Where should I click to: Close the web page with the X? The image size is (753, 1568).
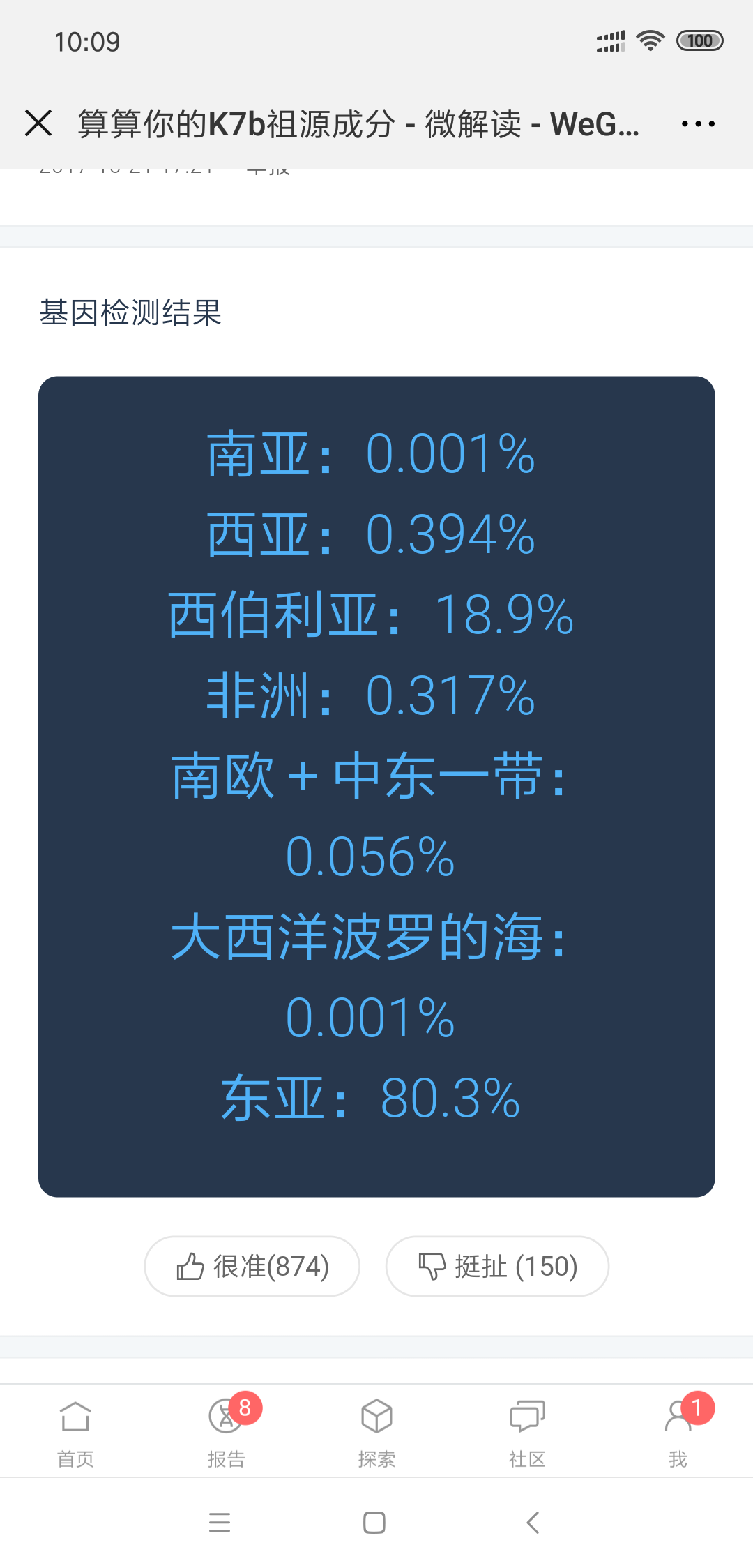(x=38, y=123)
